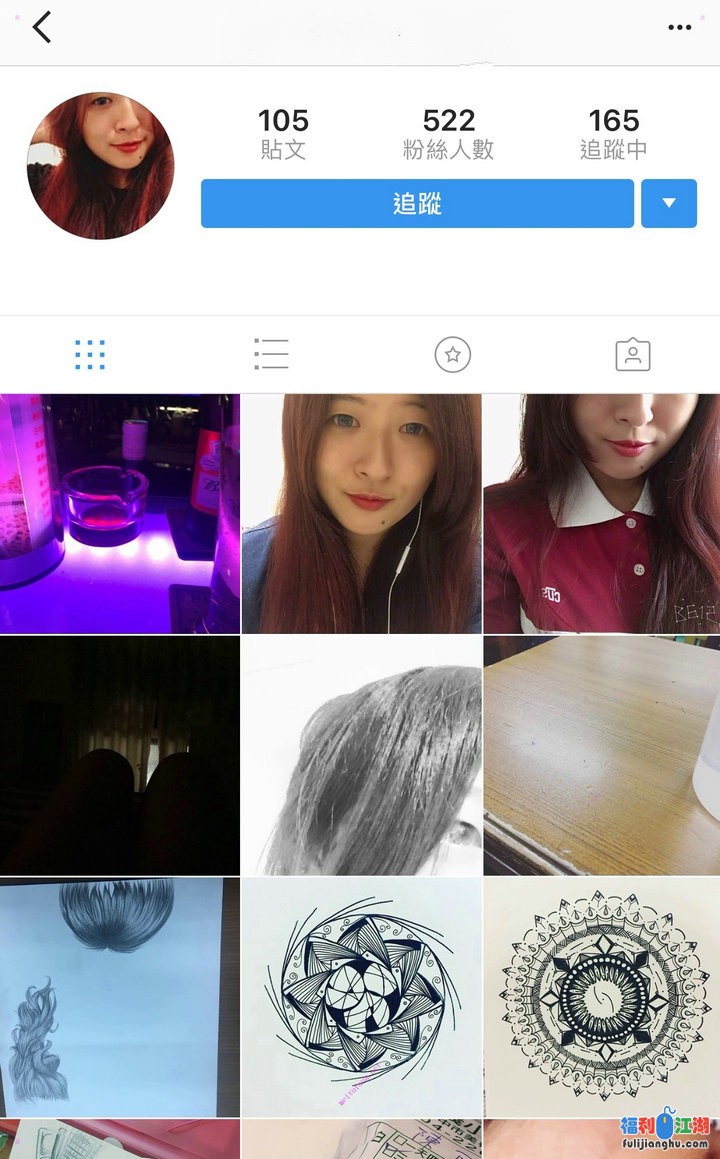This screenshot has height=1159, width=720.
Task: View the 165 追蹤中 following list
Action: pyautogui.click(x=613, y=134)
